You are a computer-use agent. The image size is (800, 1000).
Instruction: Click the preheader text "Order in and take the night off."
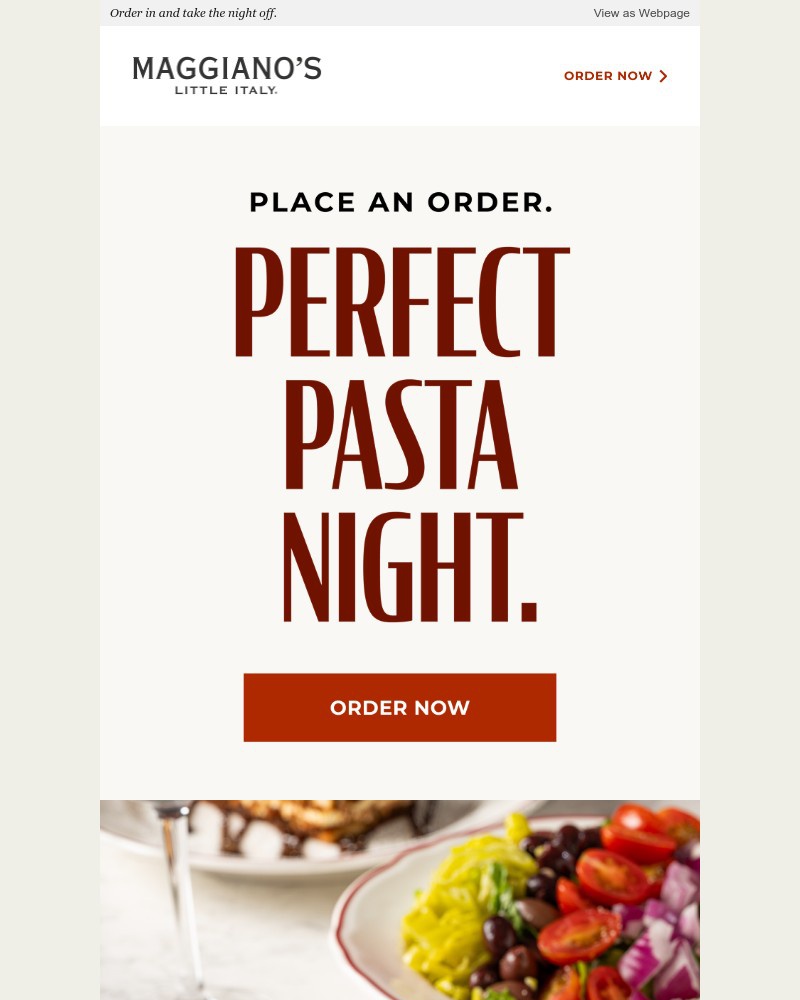(193, 13)
